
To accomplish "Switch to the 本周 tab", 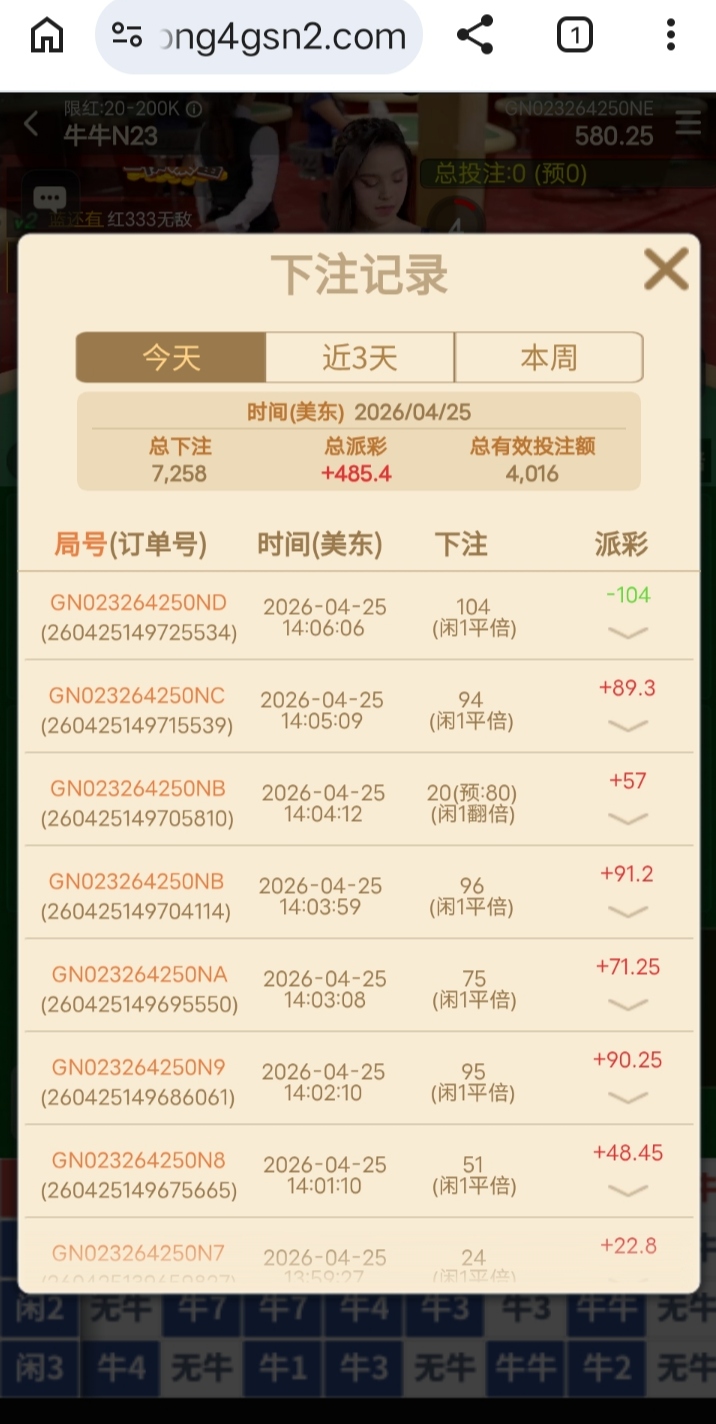I will pos(548,358).
